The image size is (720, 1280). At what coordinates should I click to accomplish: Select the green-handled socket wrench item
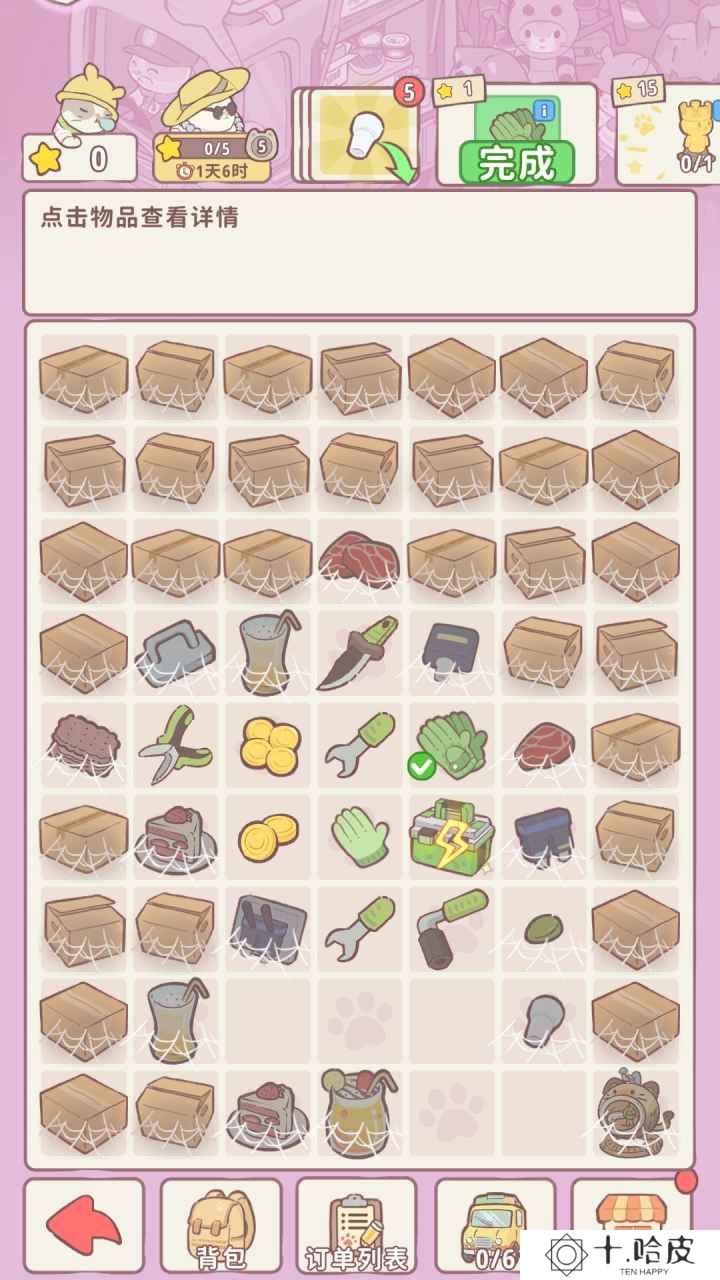click(452, 928)
